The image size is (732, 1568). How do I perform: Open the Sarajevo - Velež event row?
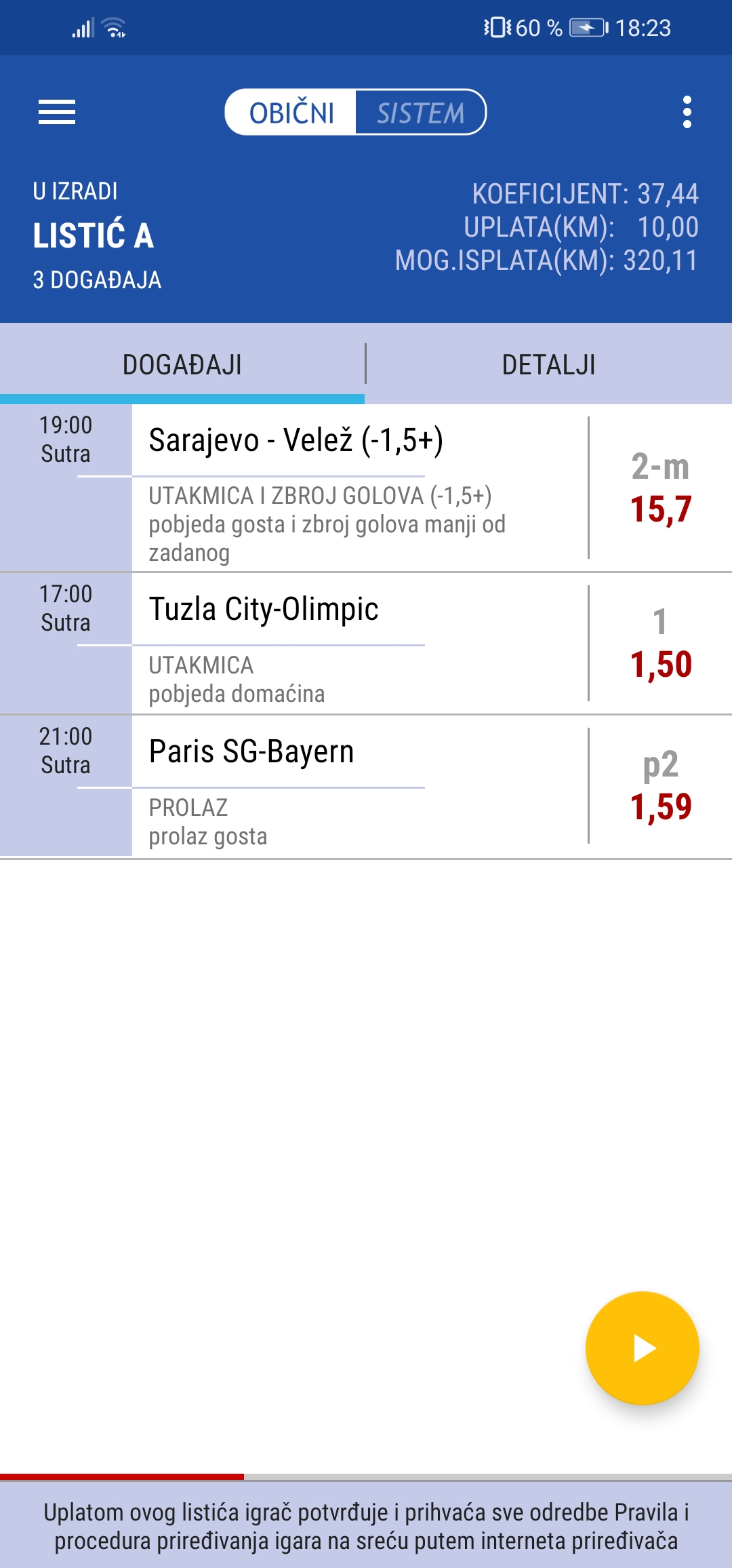(366, 488)
